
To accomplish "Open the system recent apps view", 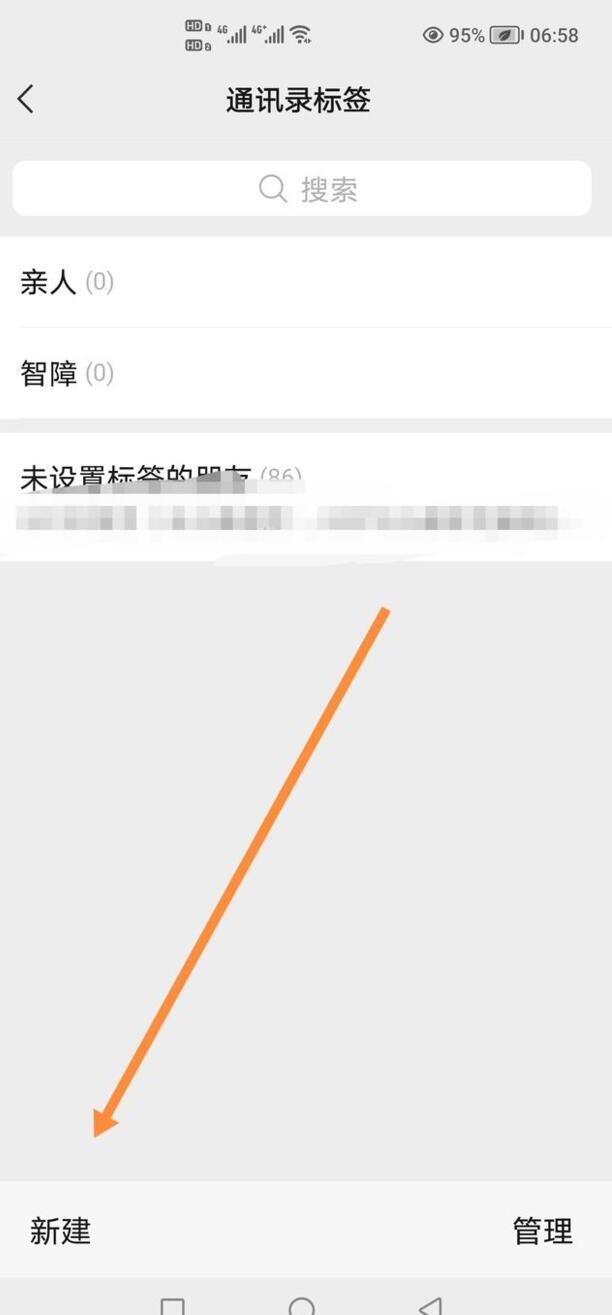I will [x=173, y=1305].
